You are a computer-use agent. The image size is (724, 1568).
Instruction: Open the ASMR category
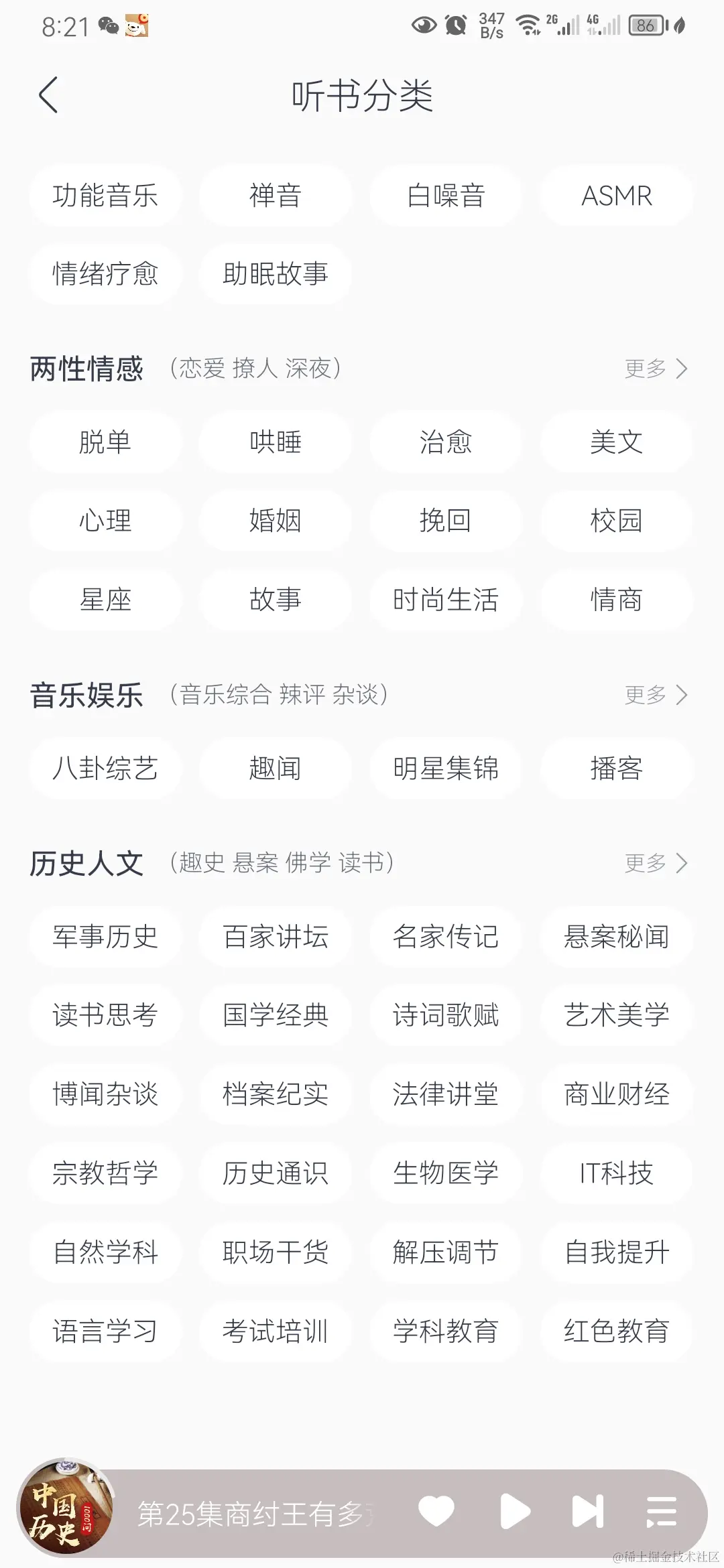(x=616, y=196)
